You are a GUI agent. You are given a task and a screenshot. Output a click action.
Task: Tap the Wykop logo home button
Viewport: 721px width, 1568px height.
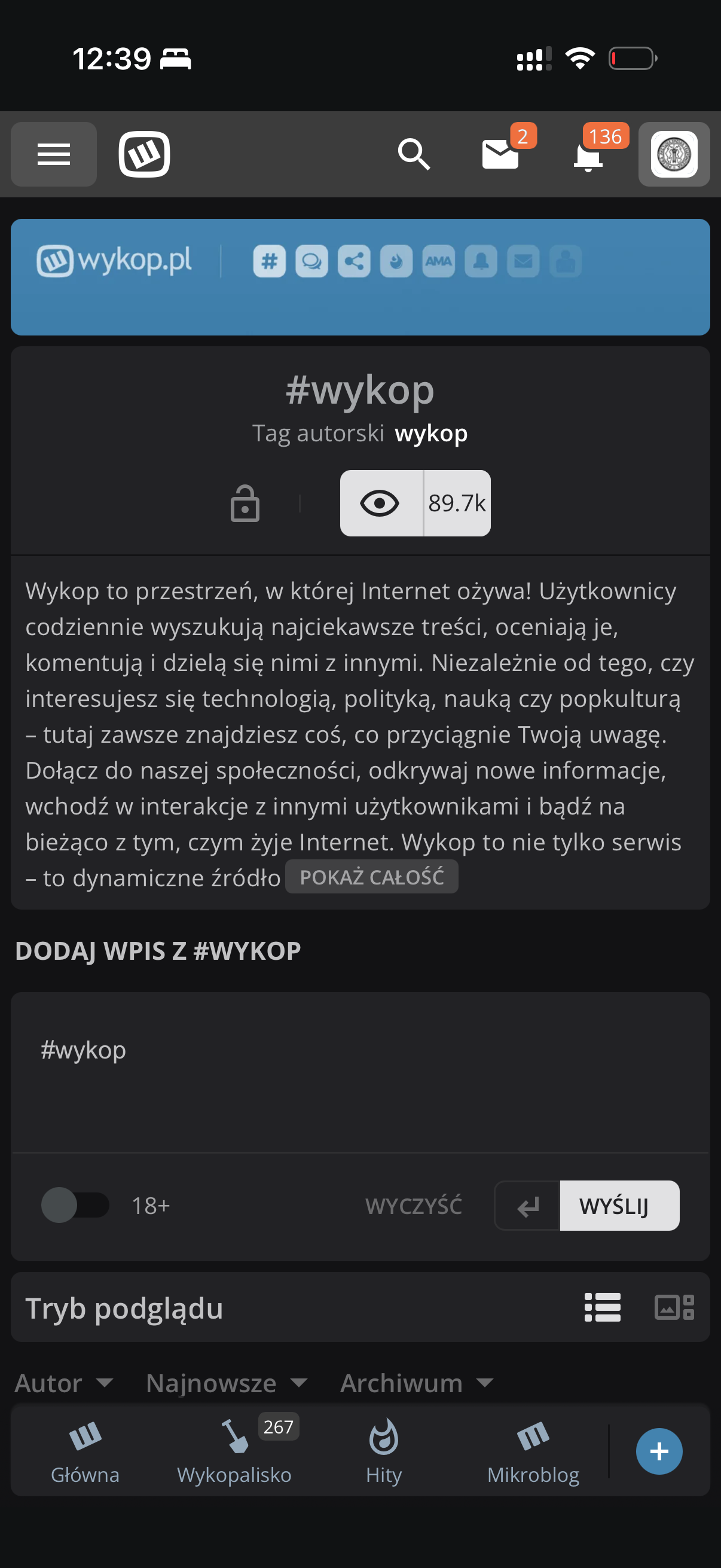144,154
